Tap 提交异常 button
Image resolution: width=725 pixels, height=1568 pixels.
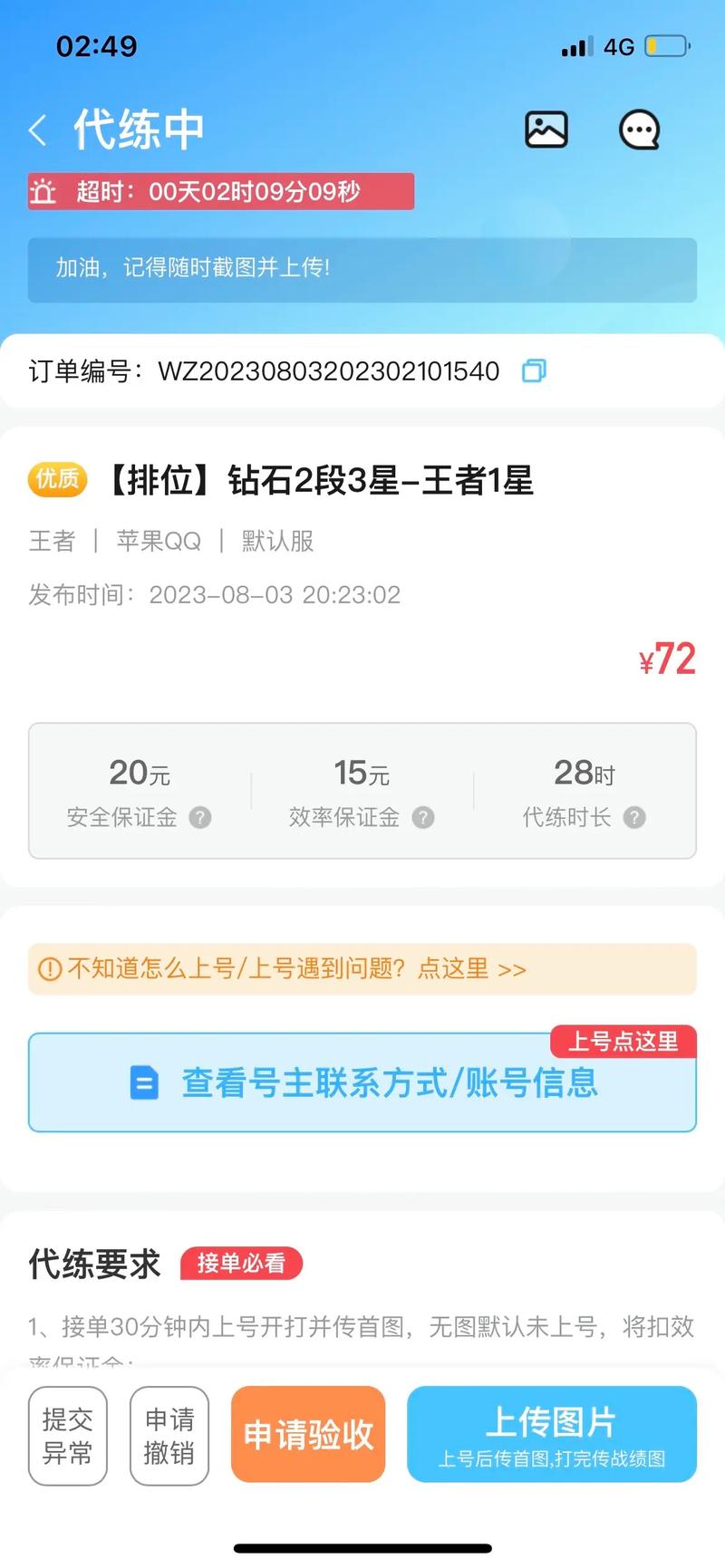click(68, 1436)
